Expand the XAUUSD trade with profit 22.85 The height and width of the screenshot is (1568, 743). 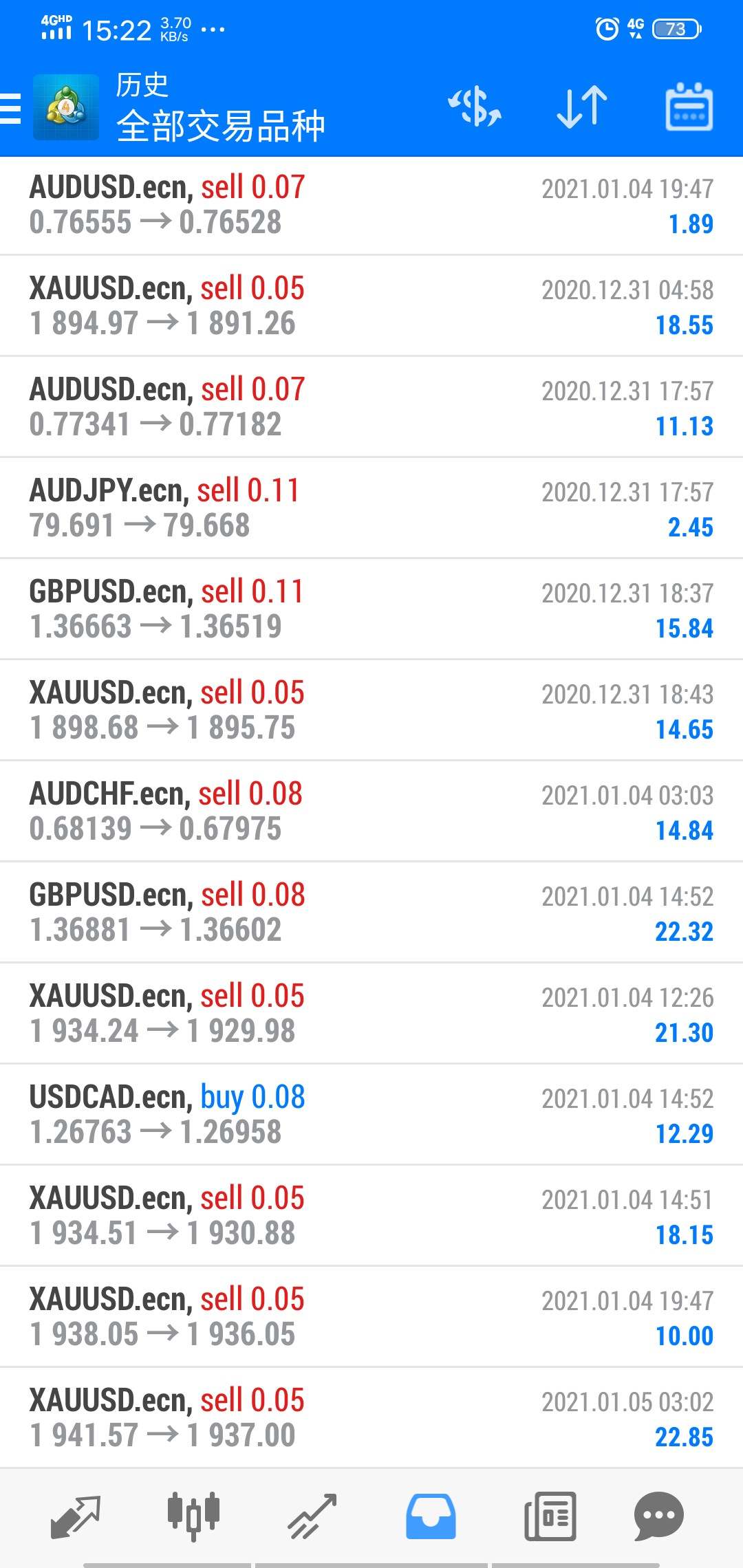(x=371, y=1418)
